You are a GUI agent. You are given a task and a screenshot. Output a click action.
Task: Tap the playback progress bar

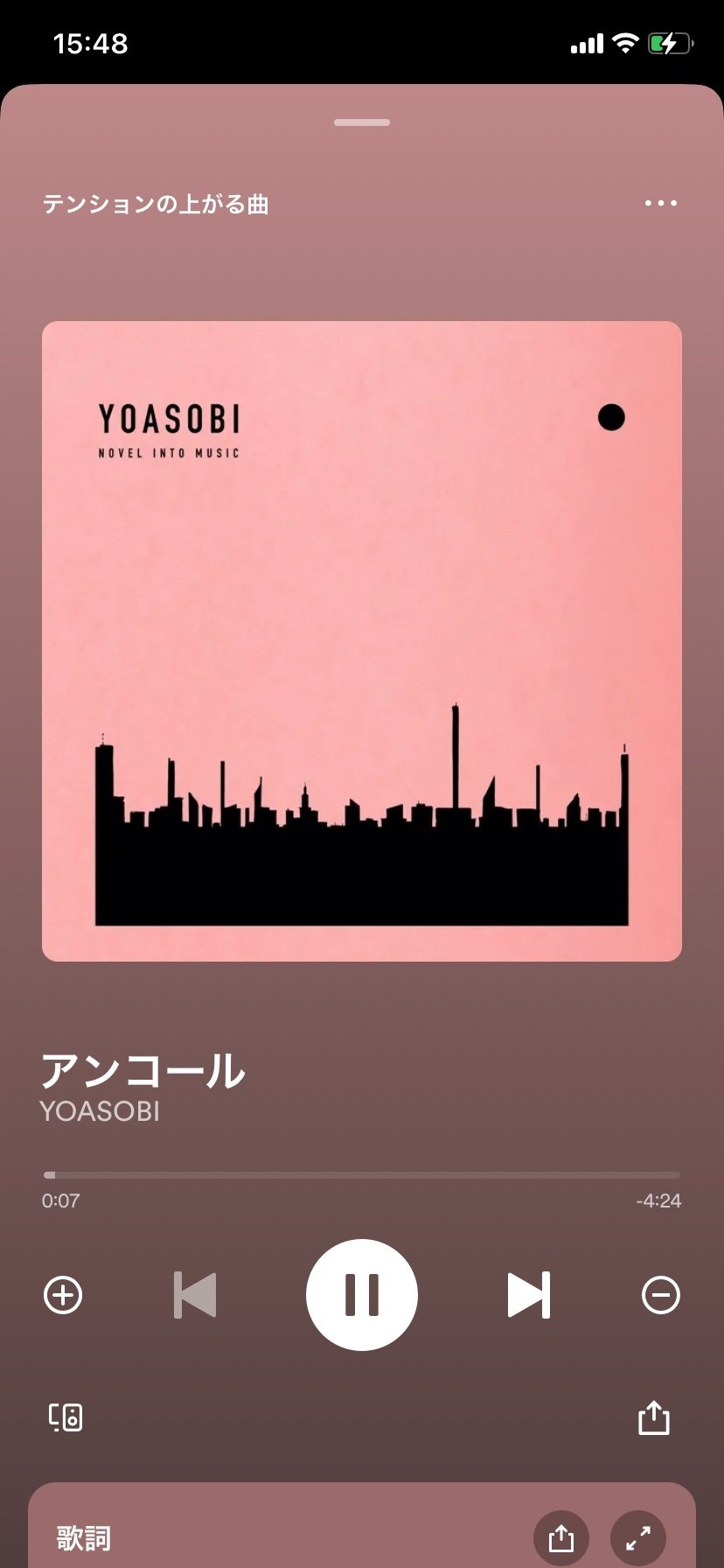[x=362, y=1175]
